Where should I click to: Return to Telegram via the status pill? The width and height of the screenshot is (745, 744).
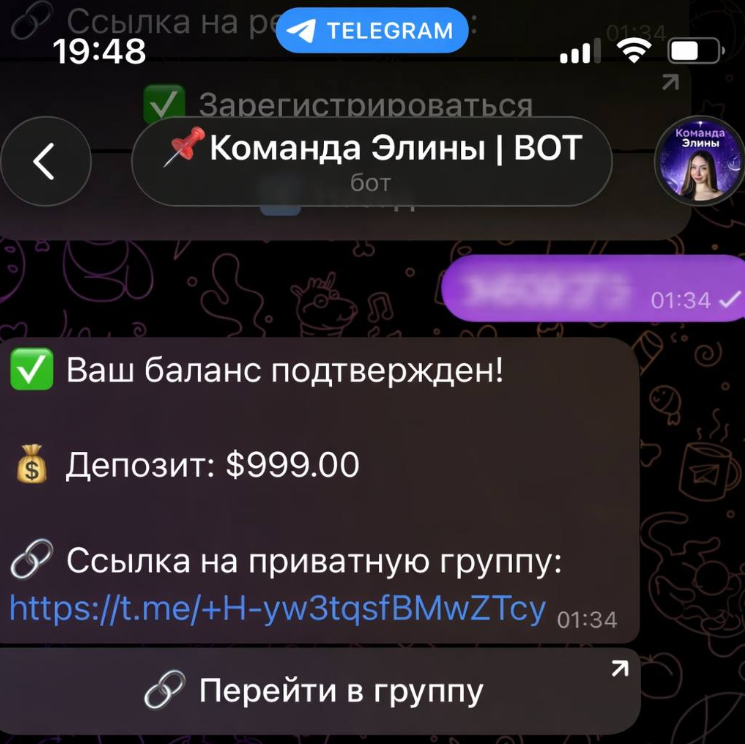(x=373, y=31)
